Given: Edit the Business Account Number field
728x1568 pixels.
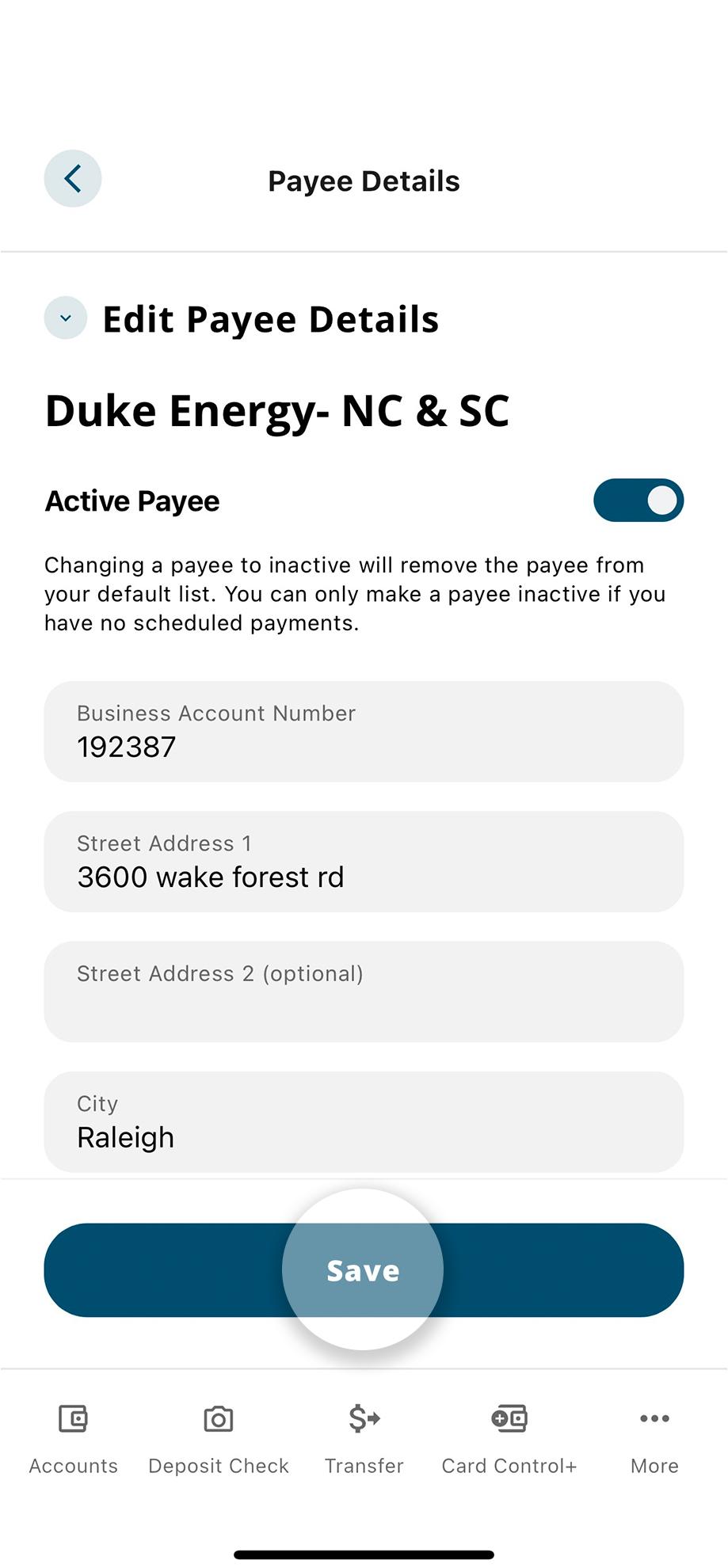Looking at the screenshot, I should pos(364,732).
